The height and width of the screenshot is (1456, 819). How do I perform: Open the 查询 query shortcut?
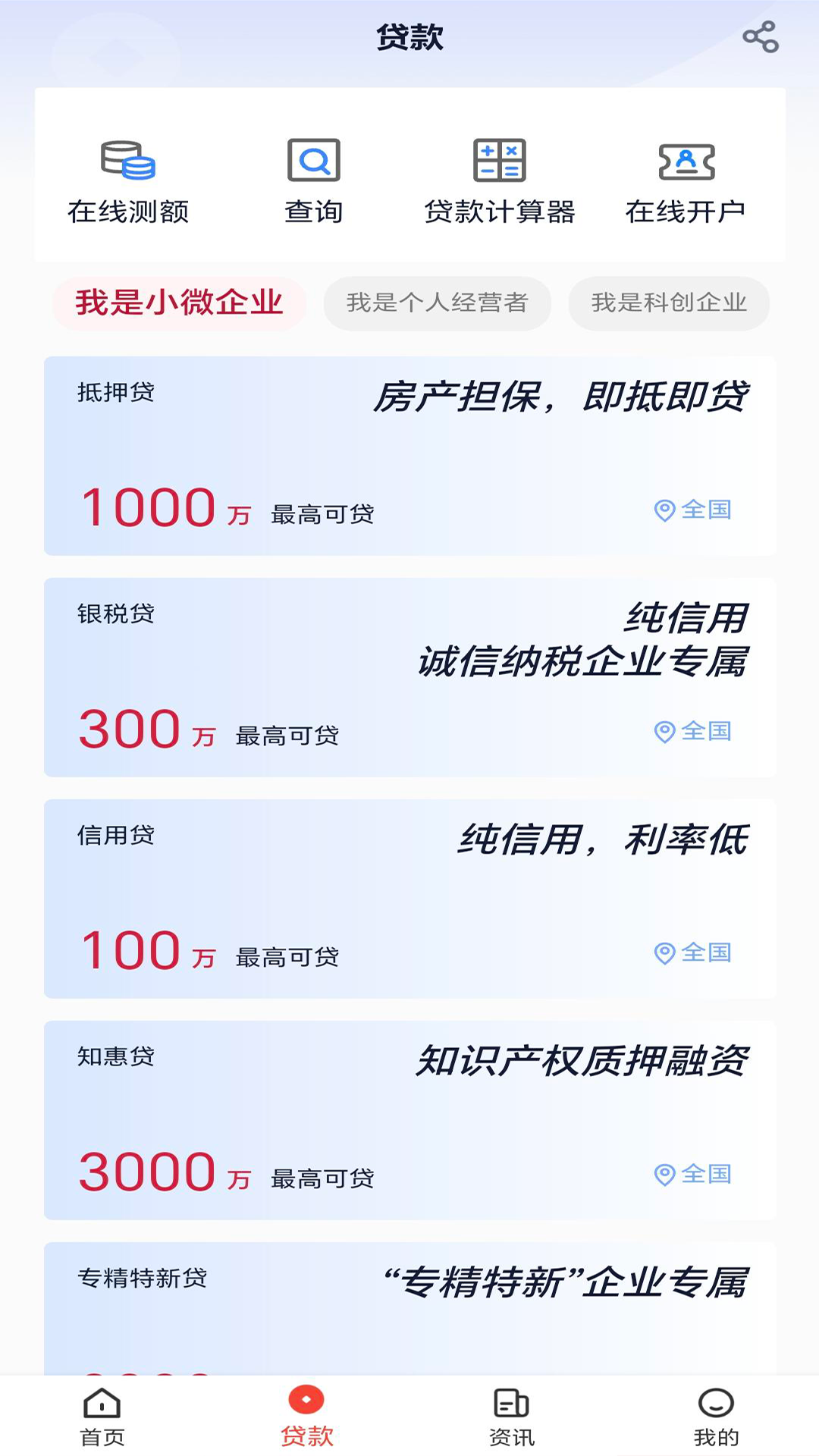313,180
